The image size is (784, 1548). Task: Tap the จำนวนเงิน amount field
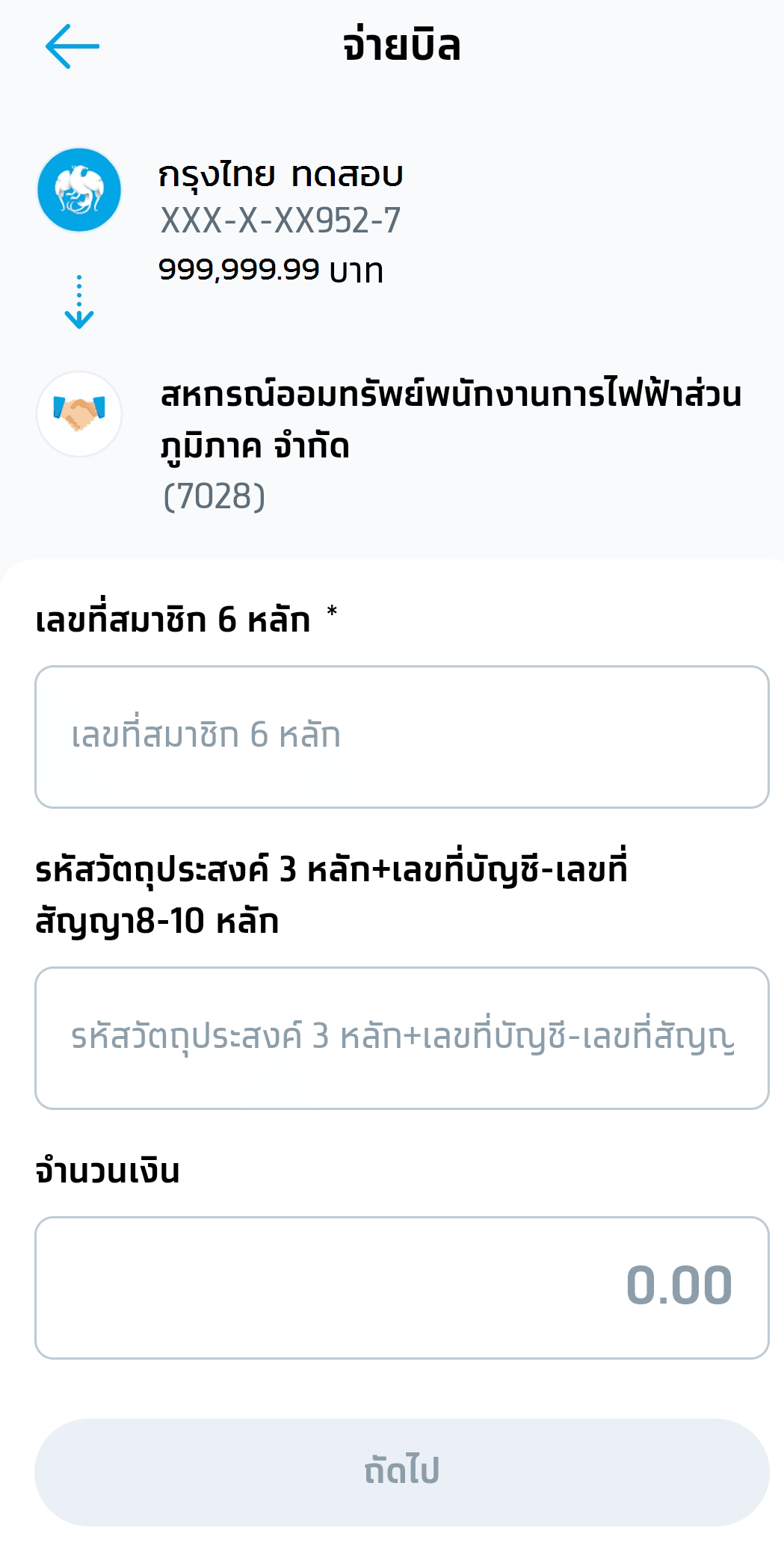(x=401, y=1287)
